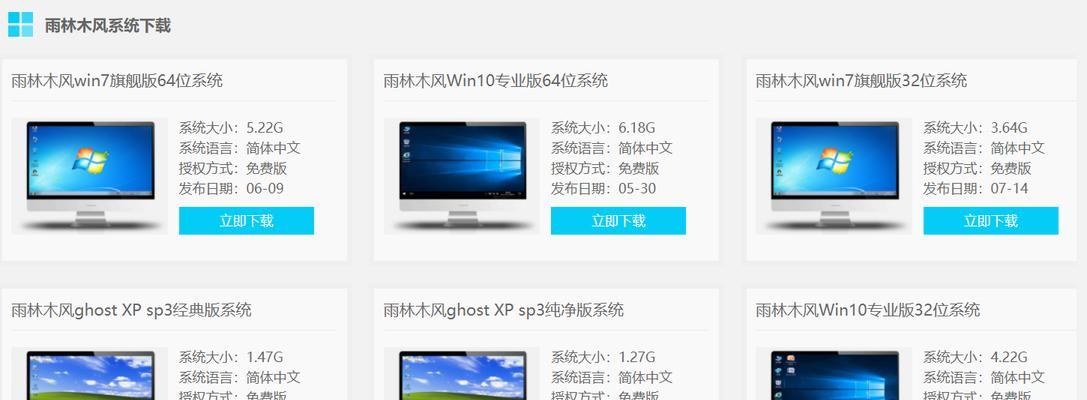Open the 雨林木风win7旗舰版64位系统 title link

coord(117,81)
